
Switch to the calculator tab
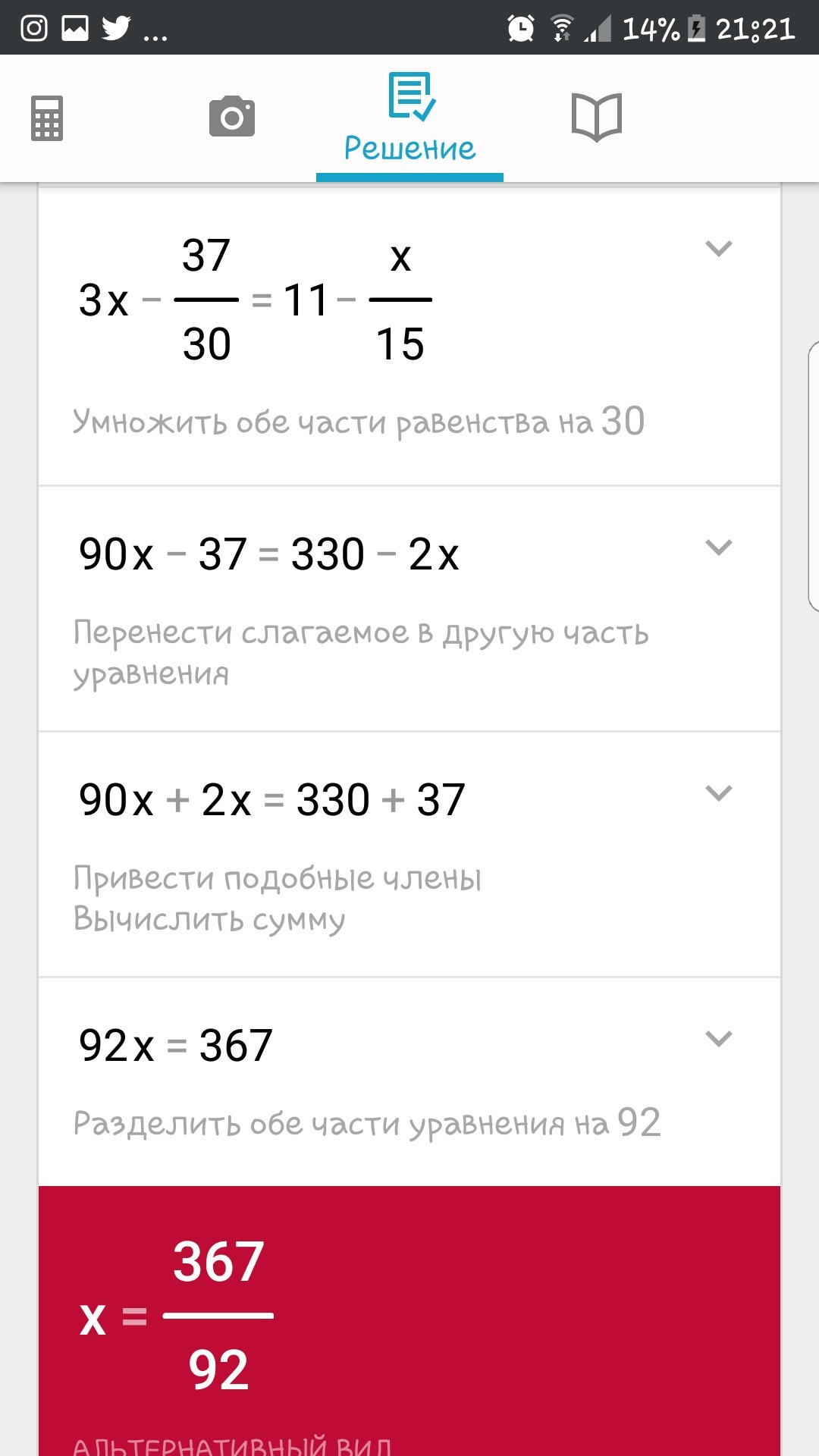click(47, 118)
